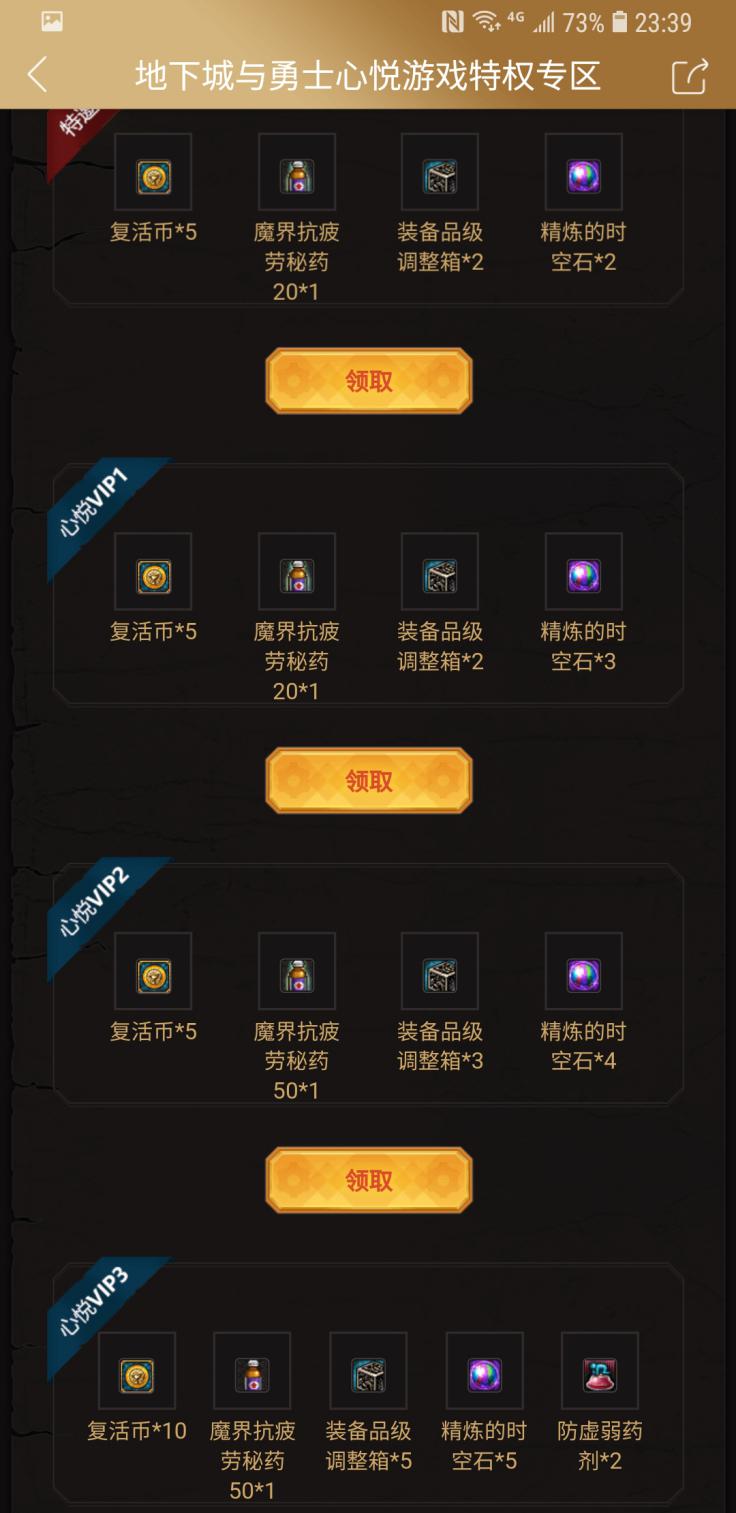
Task: Tap 领取 directly above the 心悦VIP1 card
Action: [368, 381]
